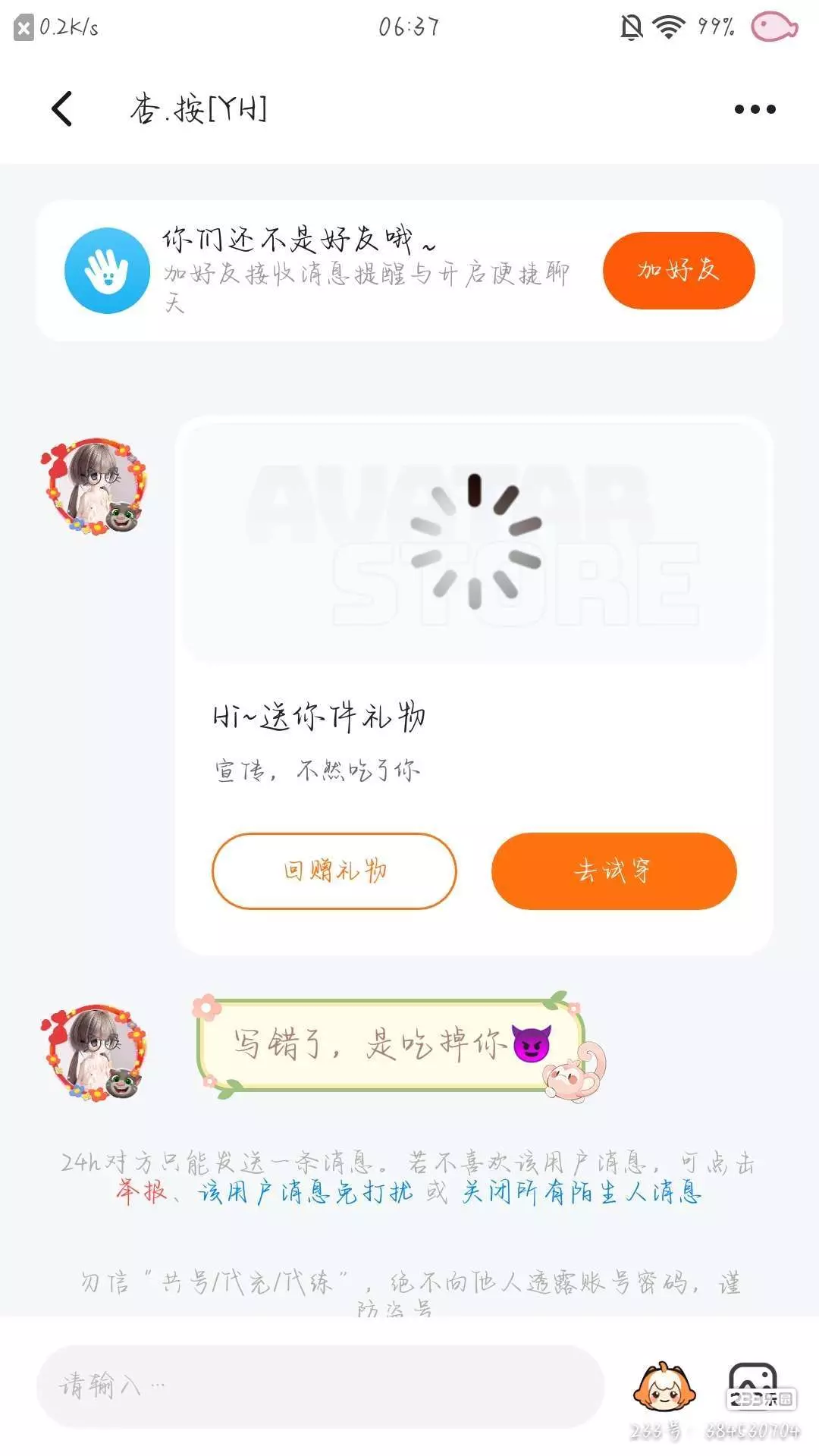This screenshot has width=819, height=1456.
Task: Tap 去试穿 to try on gift
Action: 613,871
